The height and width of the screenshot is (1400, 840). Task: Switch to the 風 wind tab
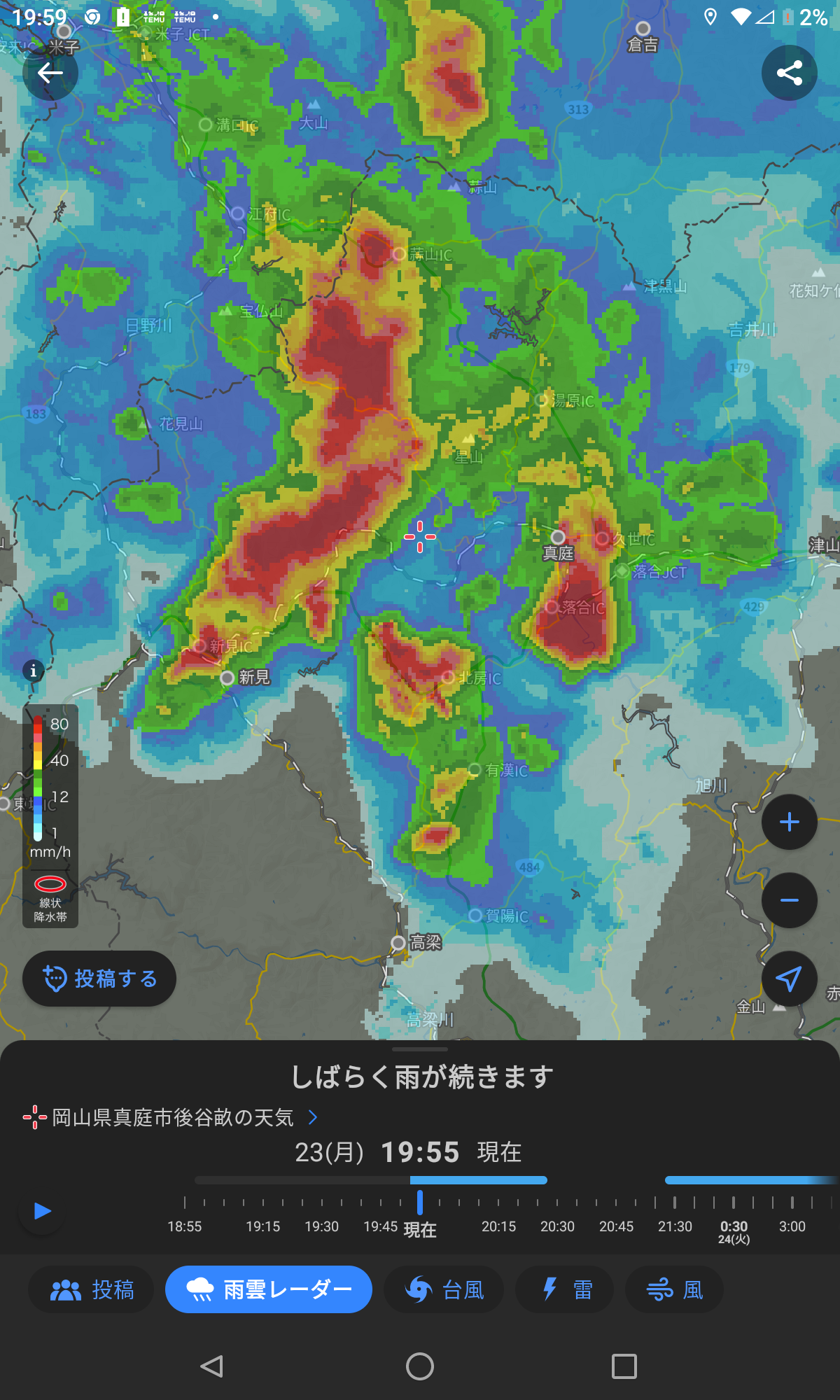(x=674, y=1289)
